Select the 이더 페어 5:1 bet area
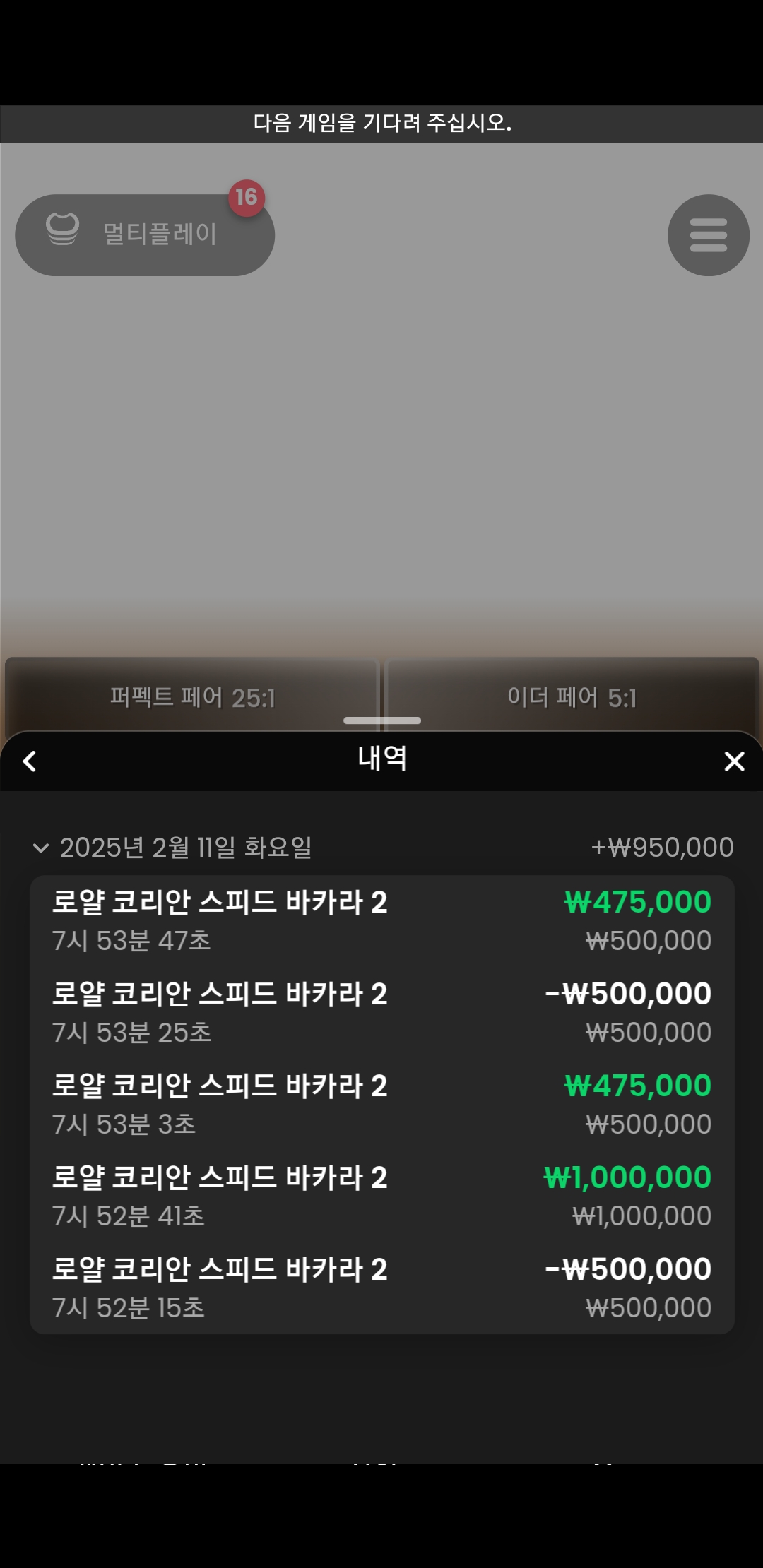The width and height of the screenshot is (763, 1568). coord(572,696)
